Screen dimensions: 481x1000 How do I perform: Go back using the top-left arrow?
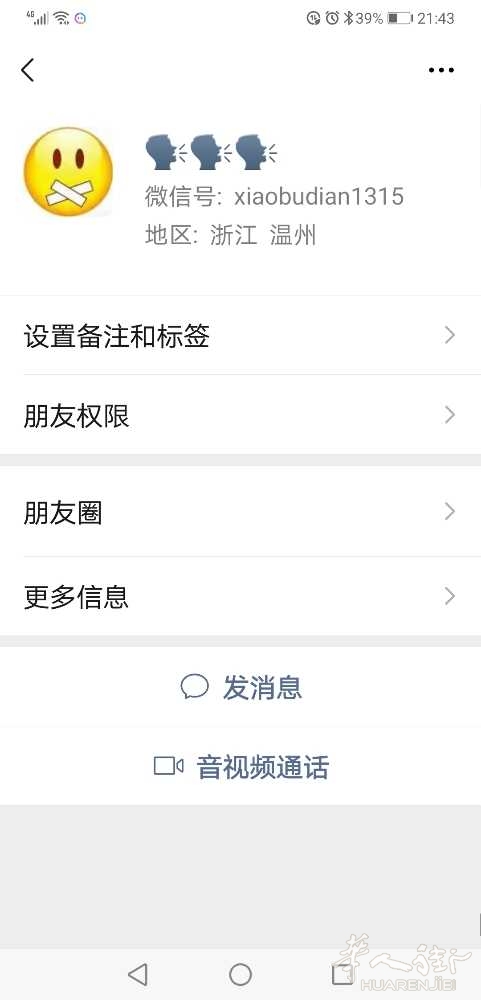(27, 70)
